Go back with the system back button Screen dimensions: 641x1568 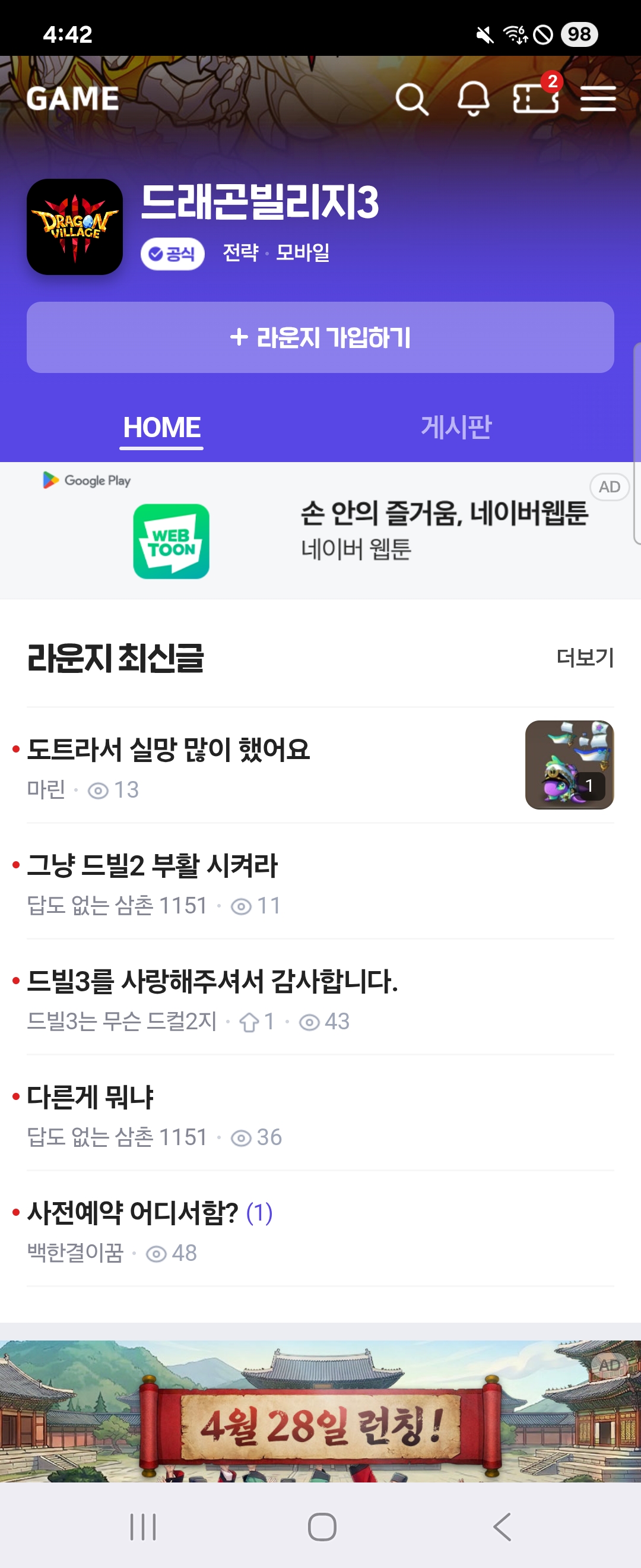(502, 1526)
